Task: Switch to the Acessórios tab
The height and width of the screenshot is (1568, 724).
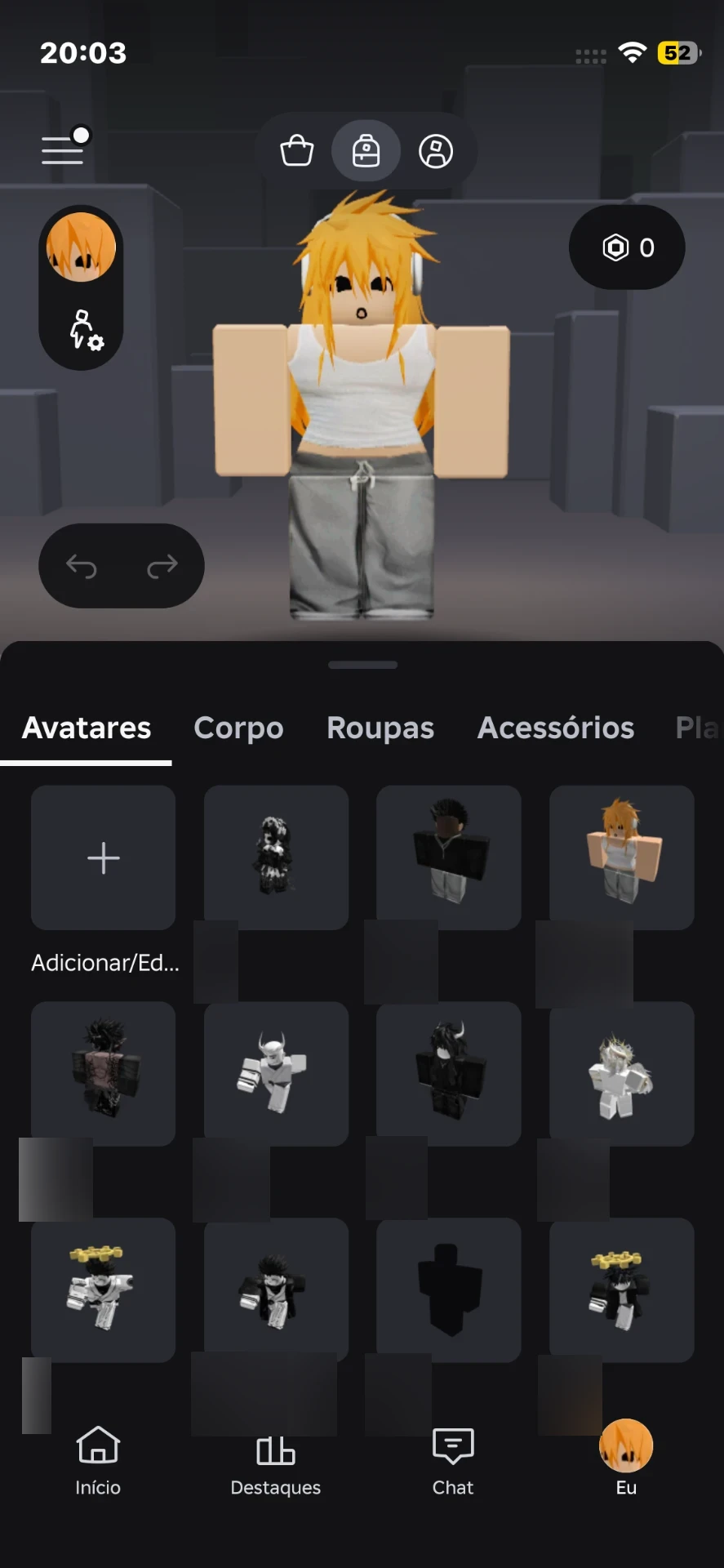Action: coord(556,728)
